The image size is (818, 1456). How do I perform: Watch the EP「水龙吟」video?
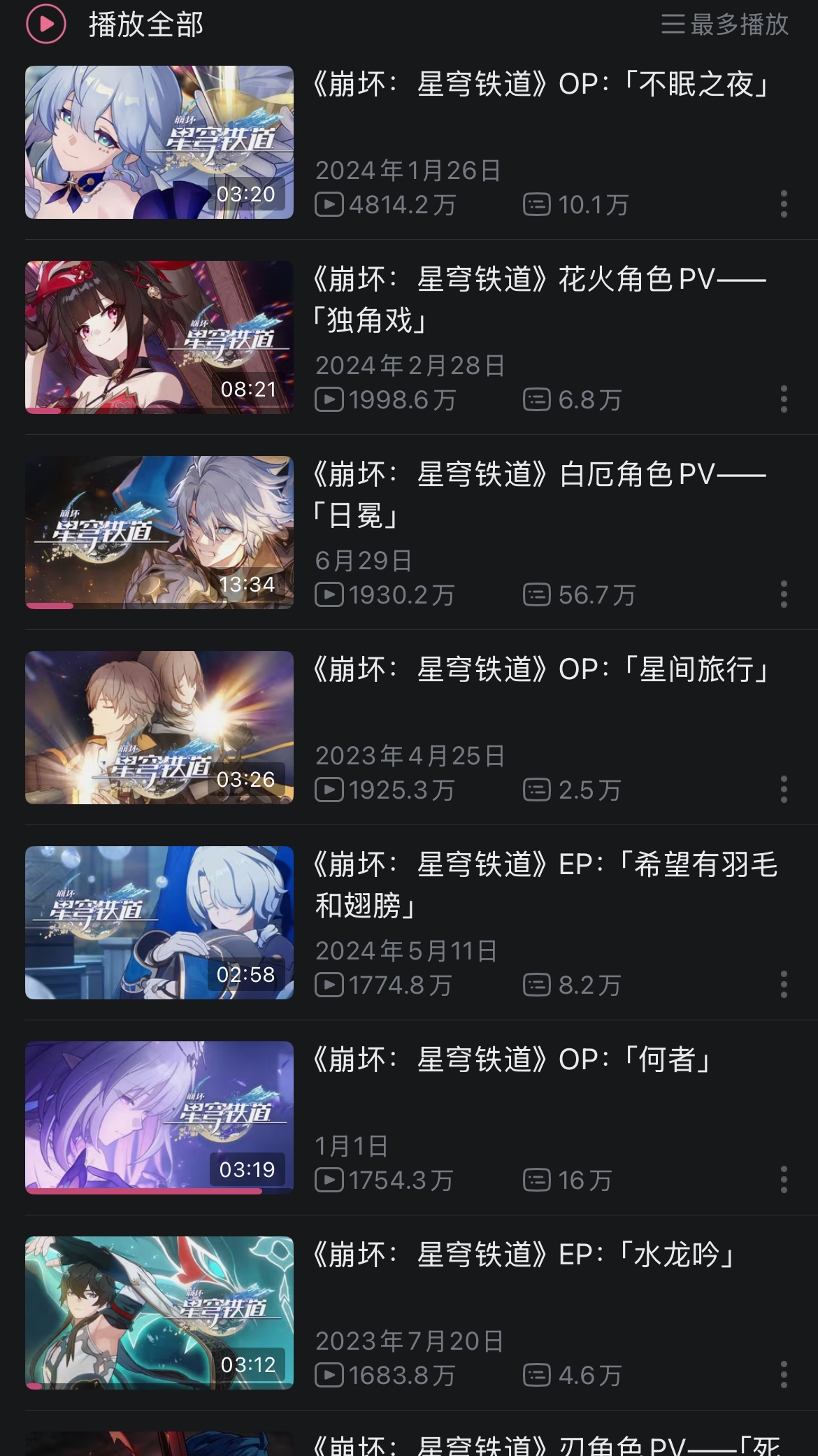(x=159, y=1313)
